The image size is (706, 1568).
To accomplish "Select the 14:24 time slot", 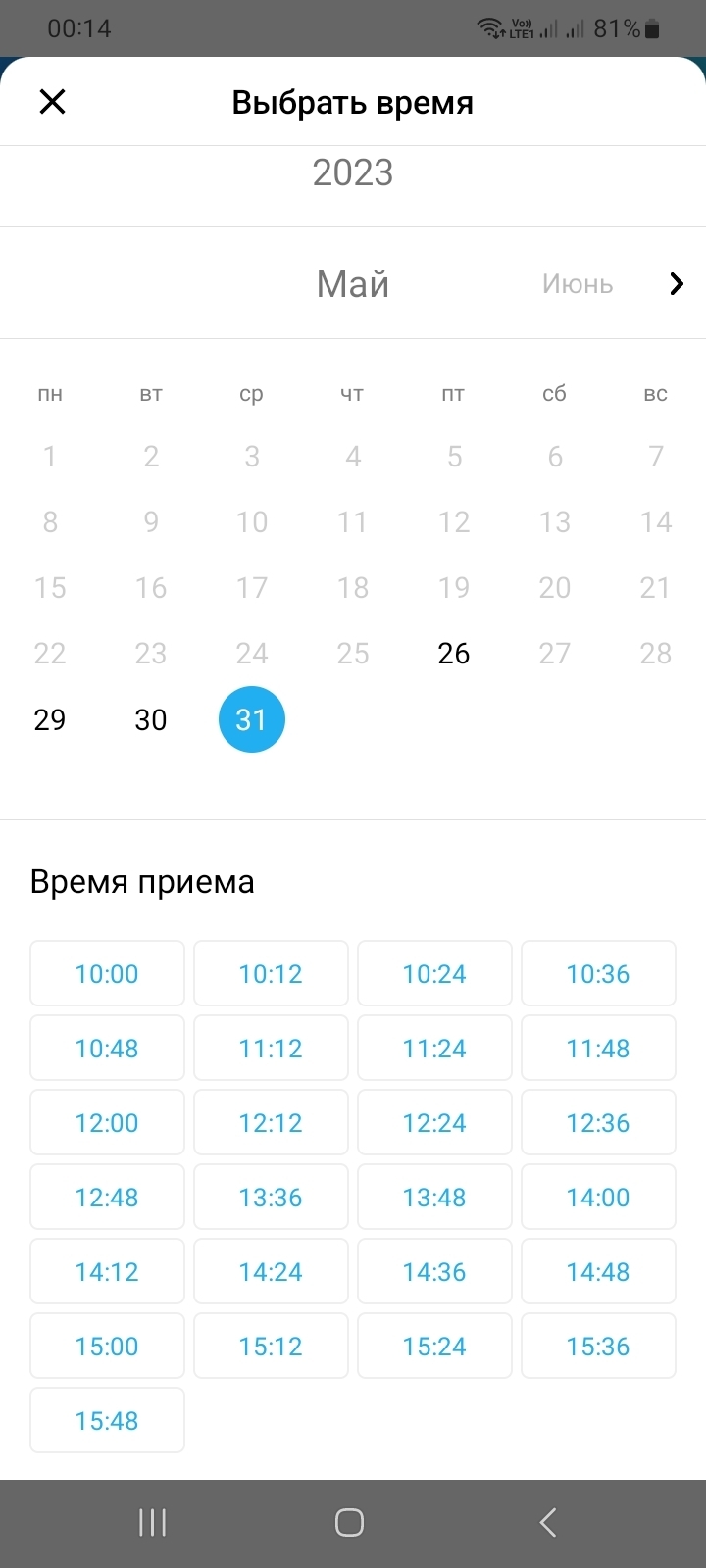I will pyautogui.click(x=271, y=1271).
